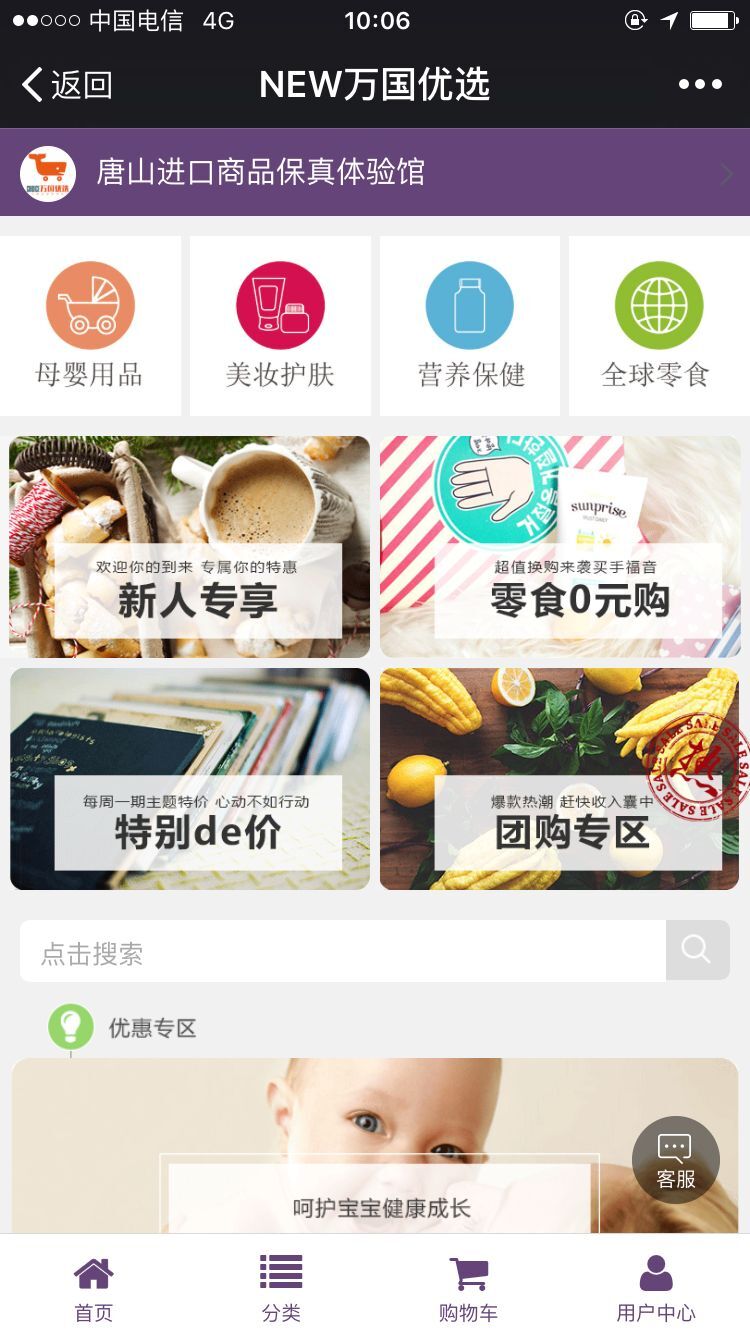
Task: Open the three-dot overflow menu
Action: tap(700, 85)
